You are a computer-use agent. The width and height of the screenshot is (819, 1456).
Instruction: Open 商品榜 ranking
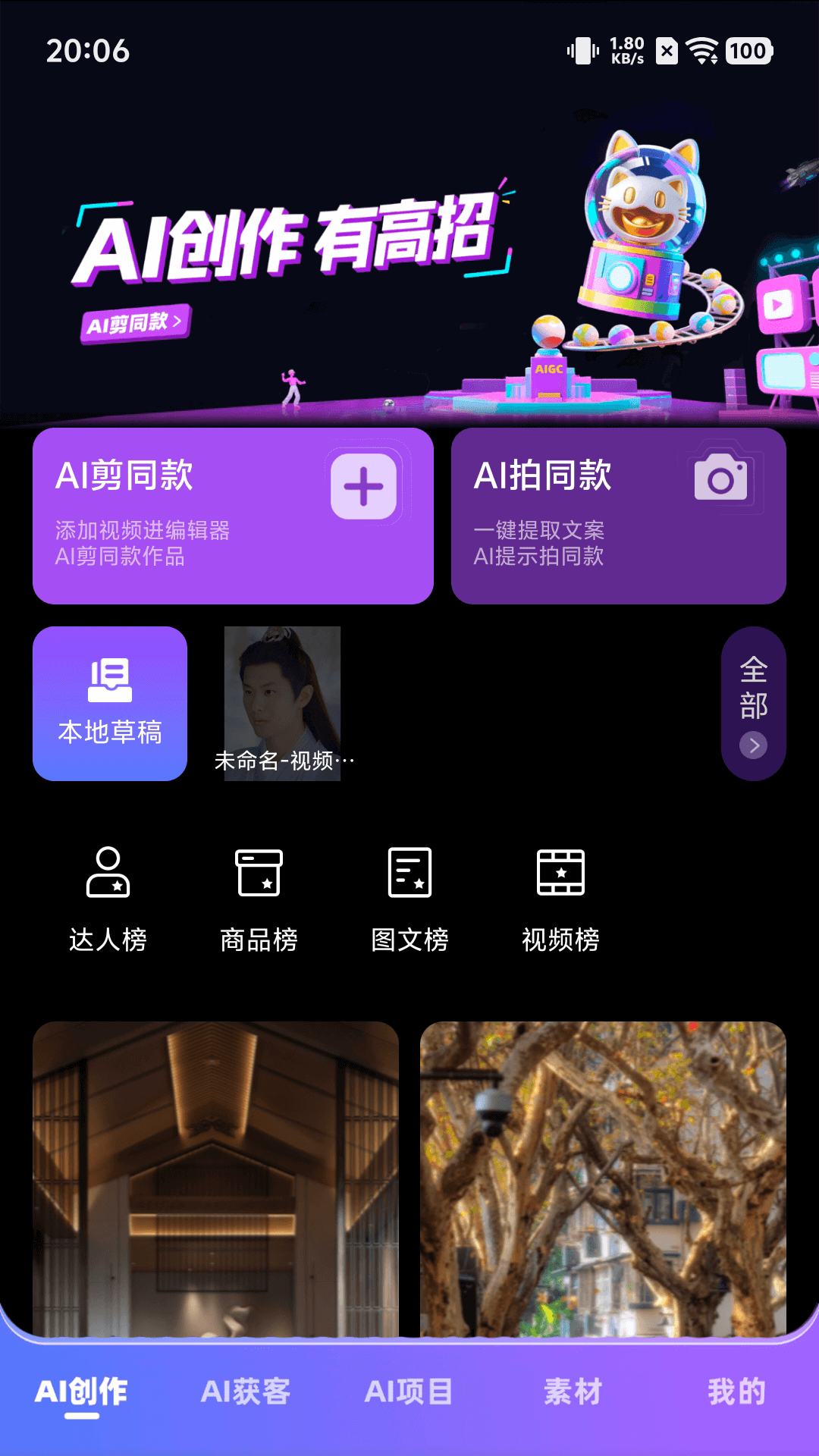click(259, 900)
